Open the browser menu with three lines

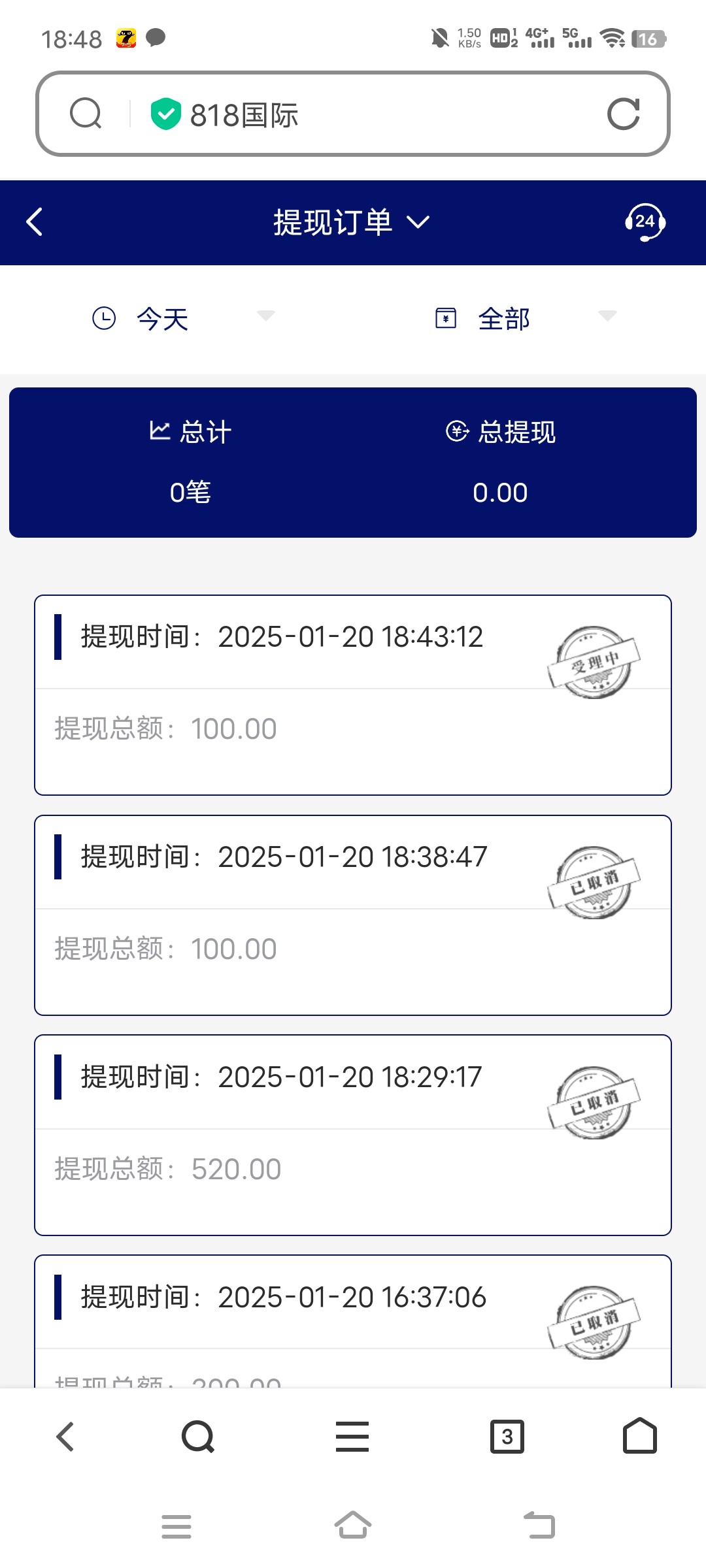pyautogui.click(x=352, y=1437)
